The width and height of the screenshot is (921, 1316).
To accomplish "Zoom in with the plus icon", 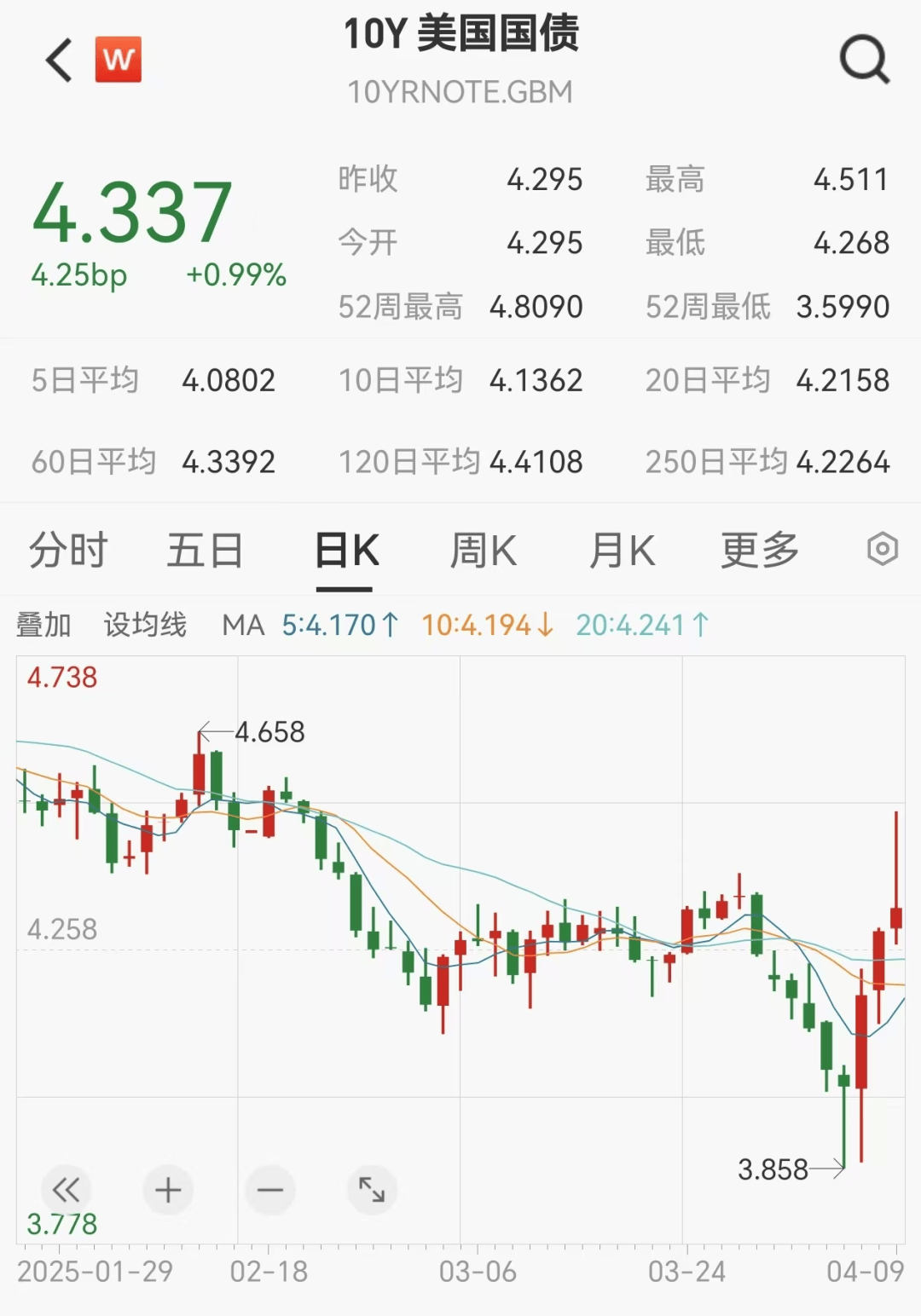I will coord(168,1190).
